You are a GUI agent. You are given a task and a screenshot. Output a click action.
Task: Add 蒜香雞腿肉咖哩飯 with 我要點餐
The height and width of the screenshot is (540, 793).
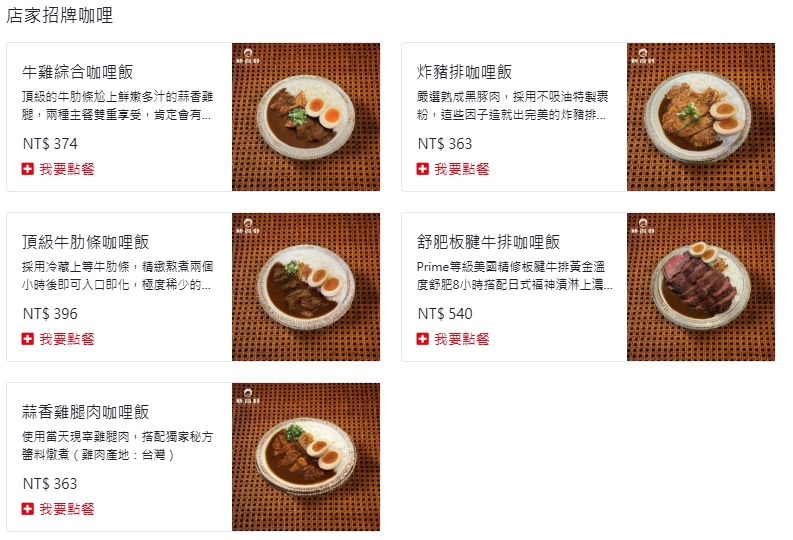58,509
